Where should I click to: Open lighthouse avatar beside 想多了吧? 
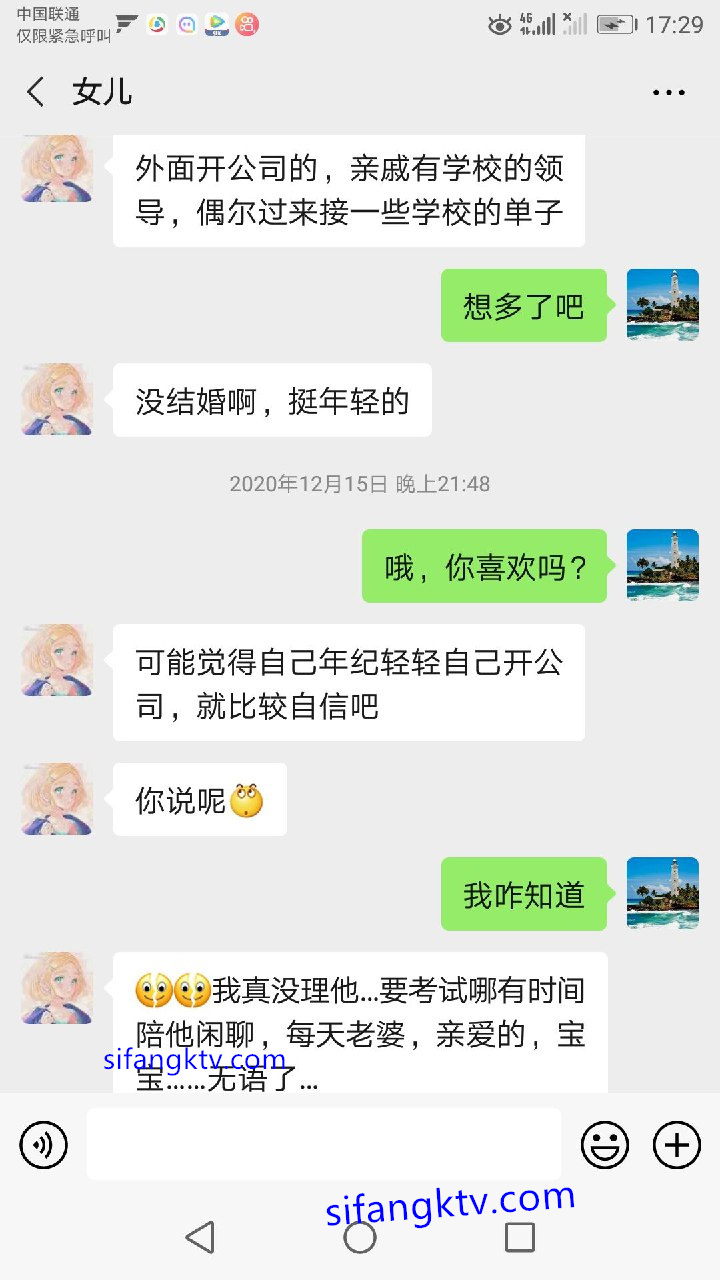662,305
